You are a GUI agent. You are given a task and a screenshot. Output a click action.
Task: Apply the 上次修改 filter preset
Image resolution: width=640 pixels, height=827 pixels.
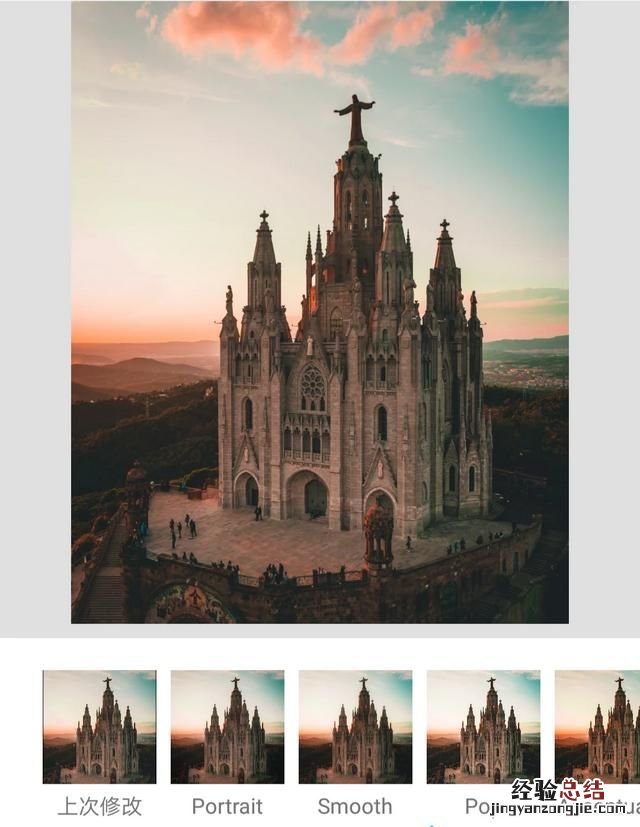(x=99, y=727)
